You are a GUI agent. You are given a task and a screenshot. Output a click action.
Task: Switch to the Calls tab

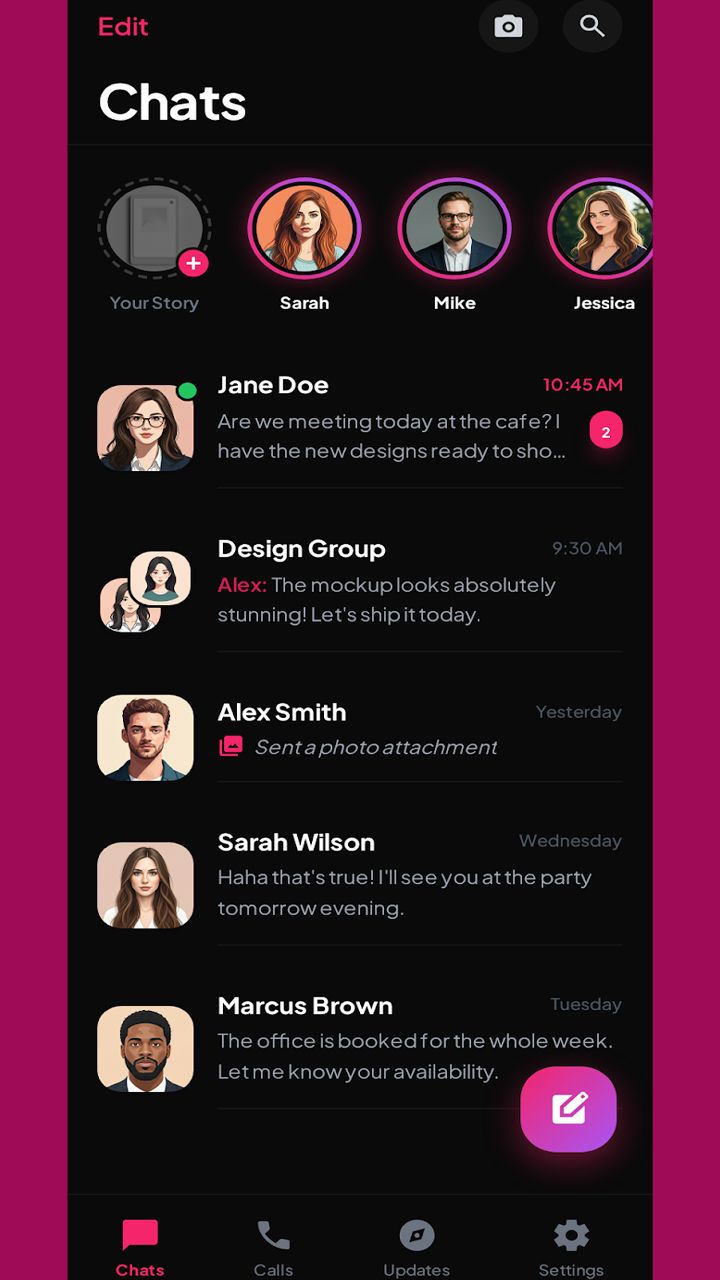pyautogui.click(x=273, y=1247)
